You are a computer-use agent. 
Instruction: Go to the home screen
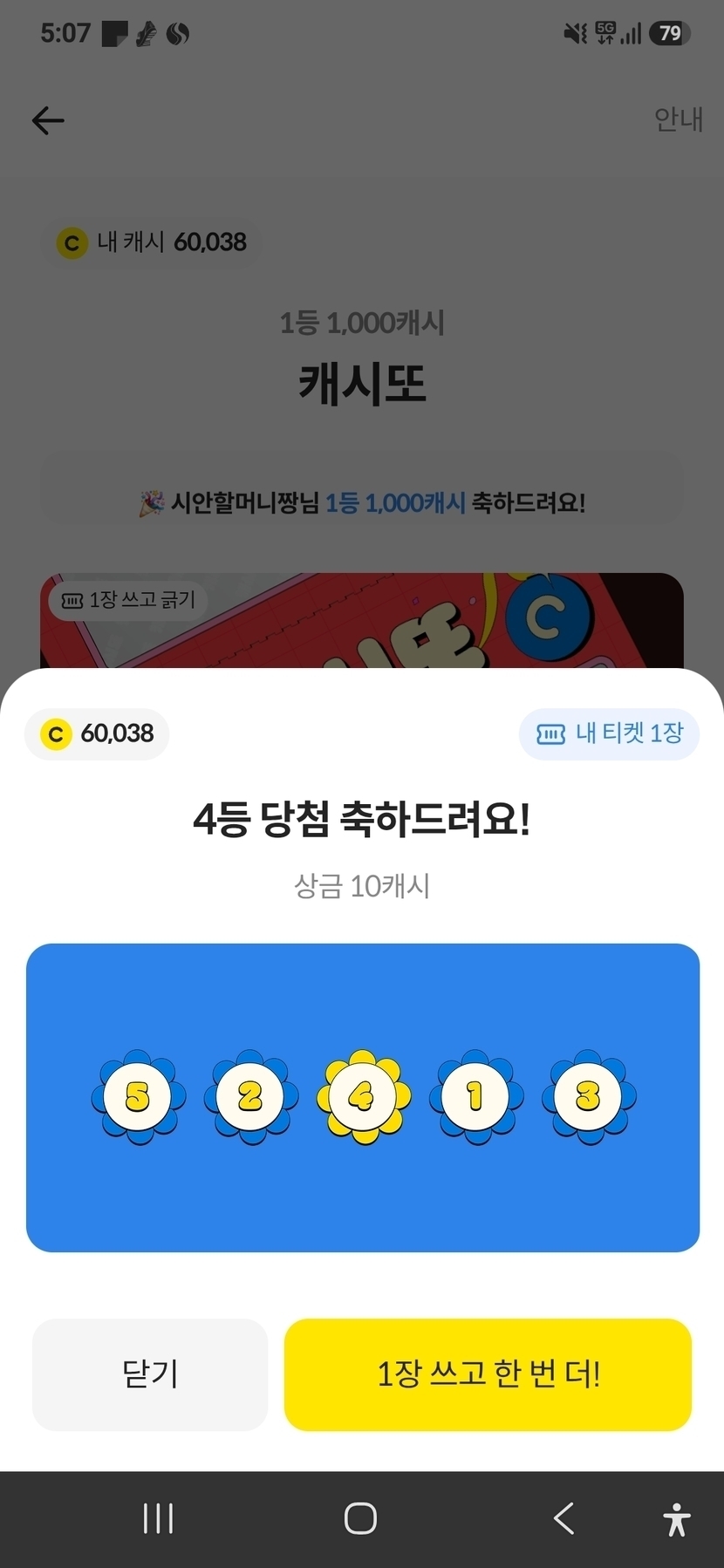(x=360, y=1518)
